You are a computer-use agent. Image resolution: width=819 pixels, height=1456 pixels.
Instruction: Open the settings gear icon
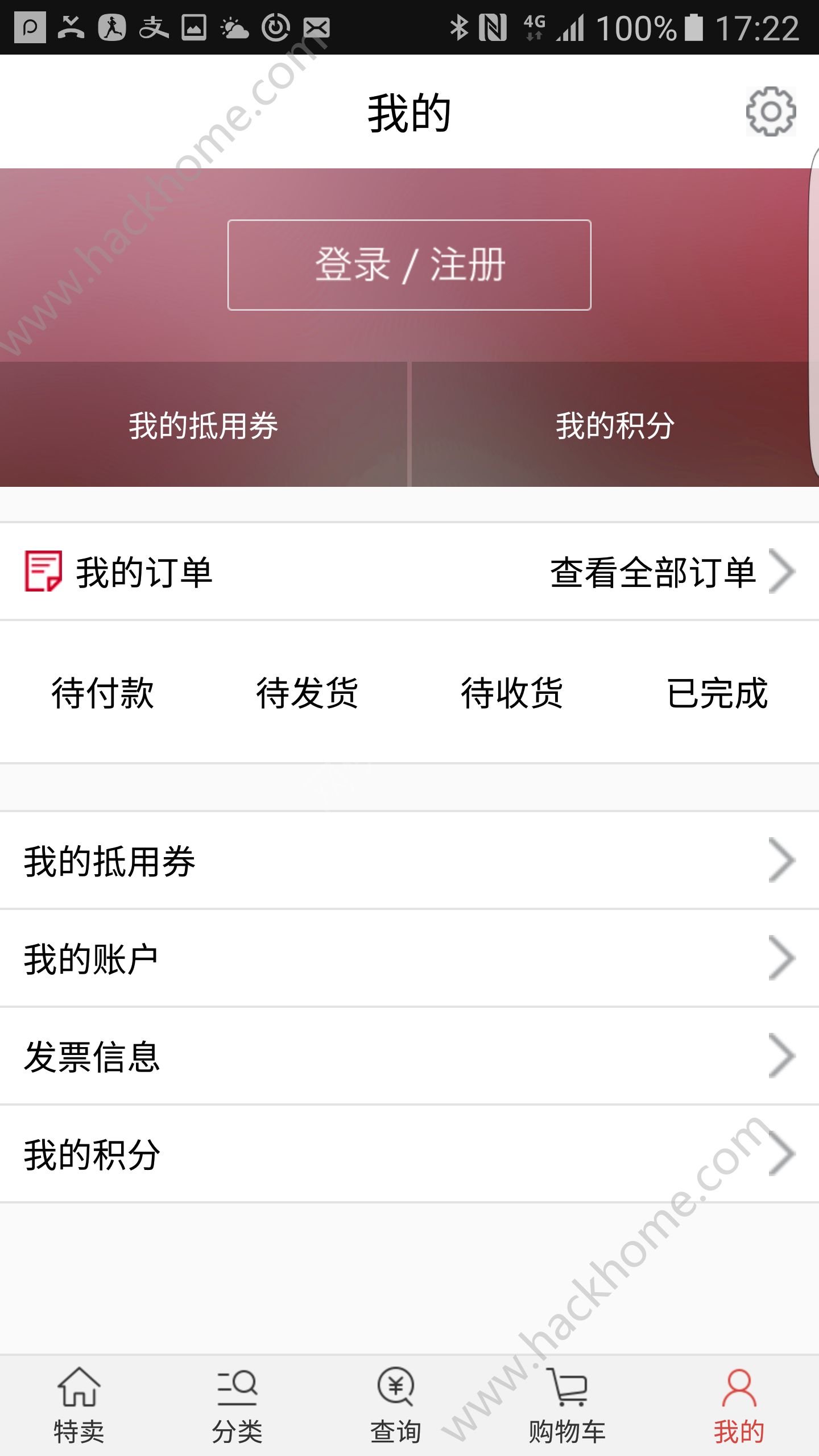(770, 111)
